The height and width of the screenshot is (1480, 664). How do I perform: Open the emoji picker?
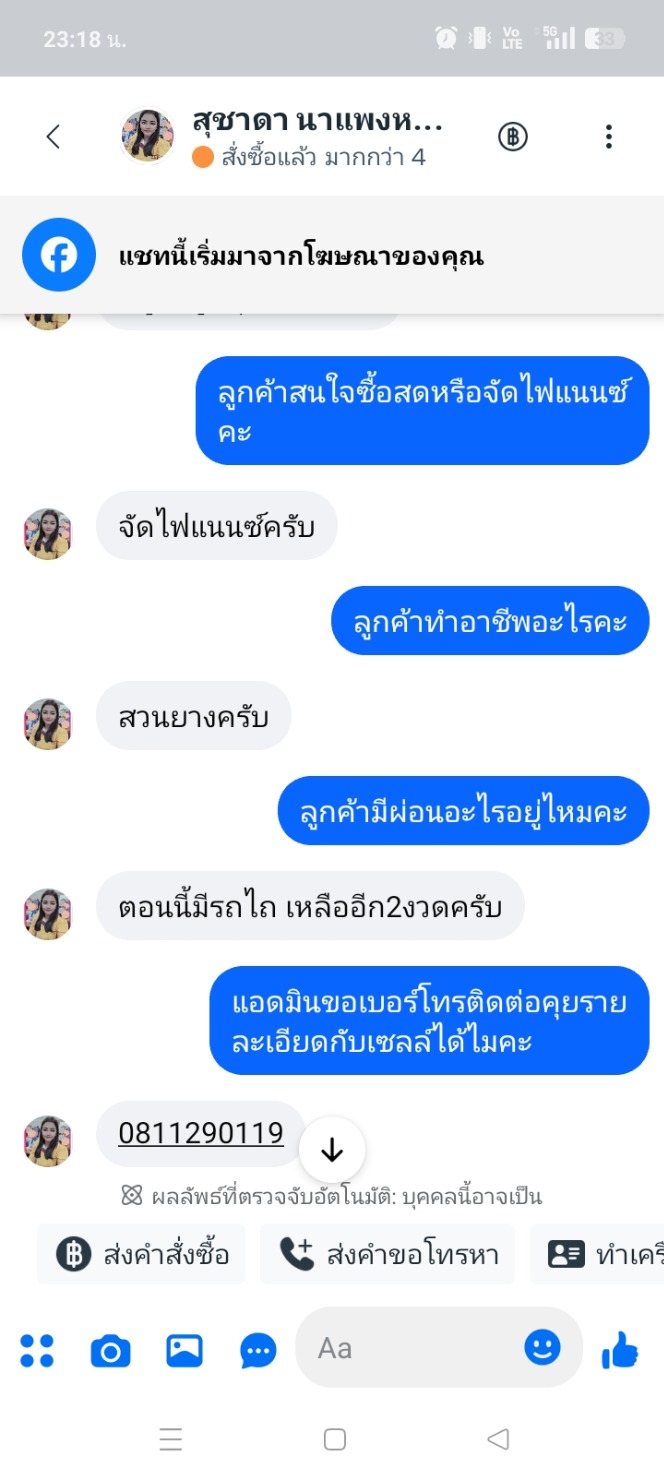pyautogui.click(x=543, y=1348)
